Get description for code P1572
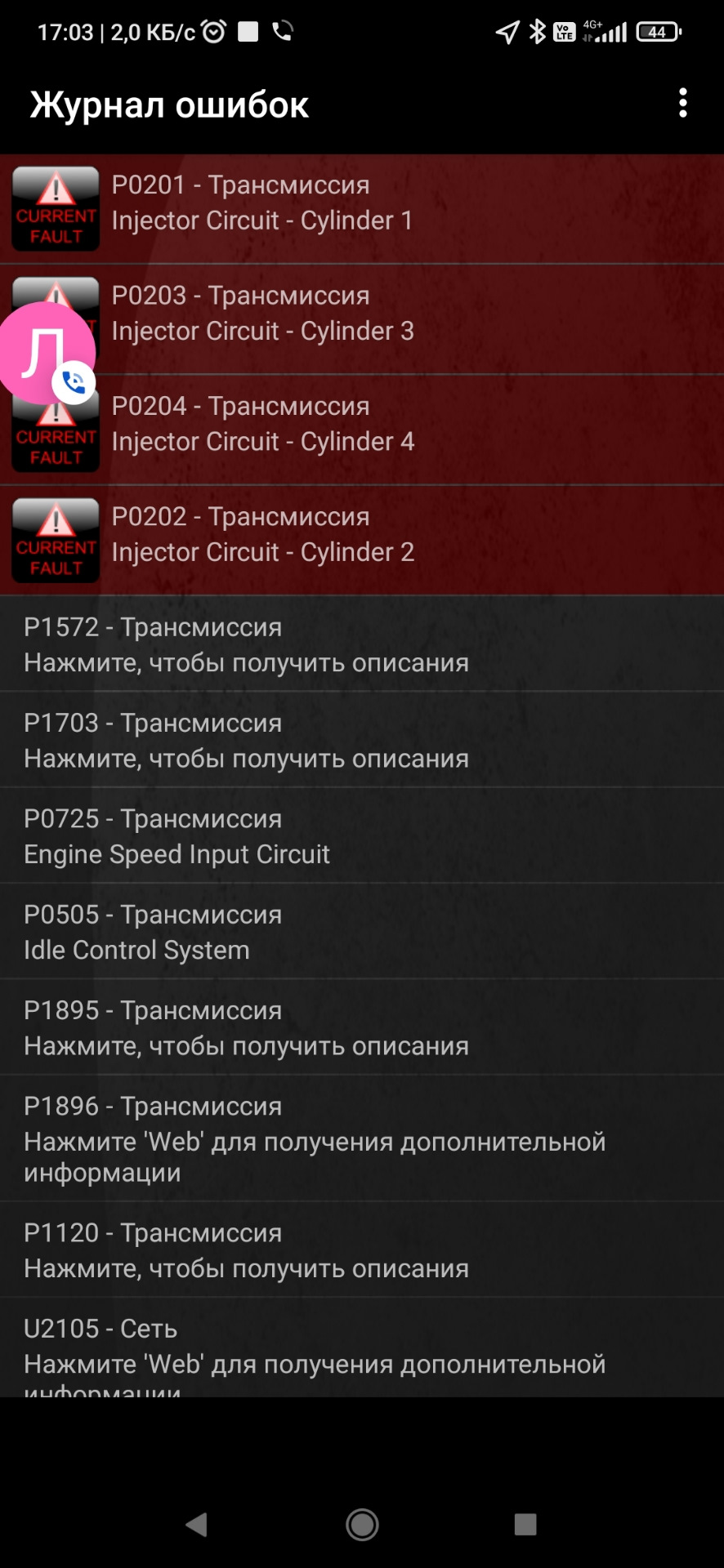The image size is (724, 1568). (x=361, y=644)
